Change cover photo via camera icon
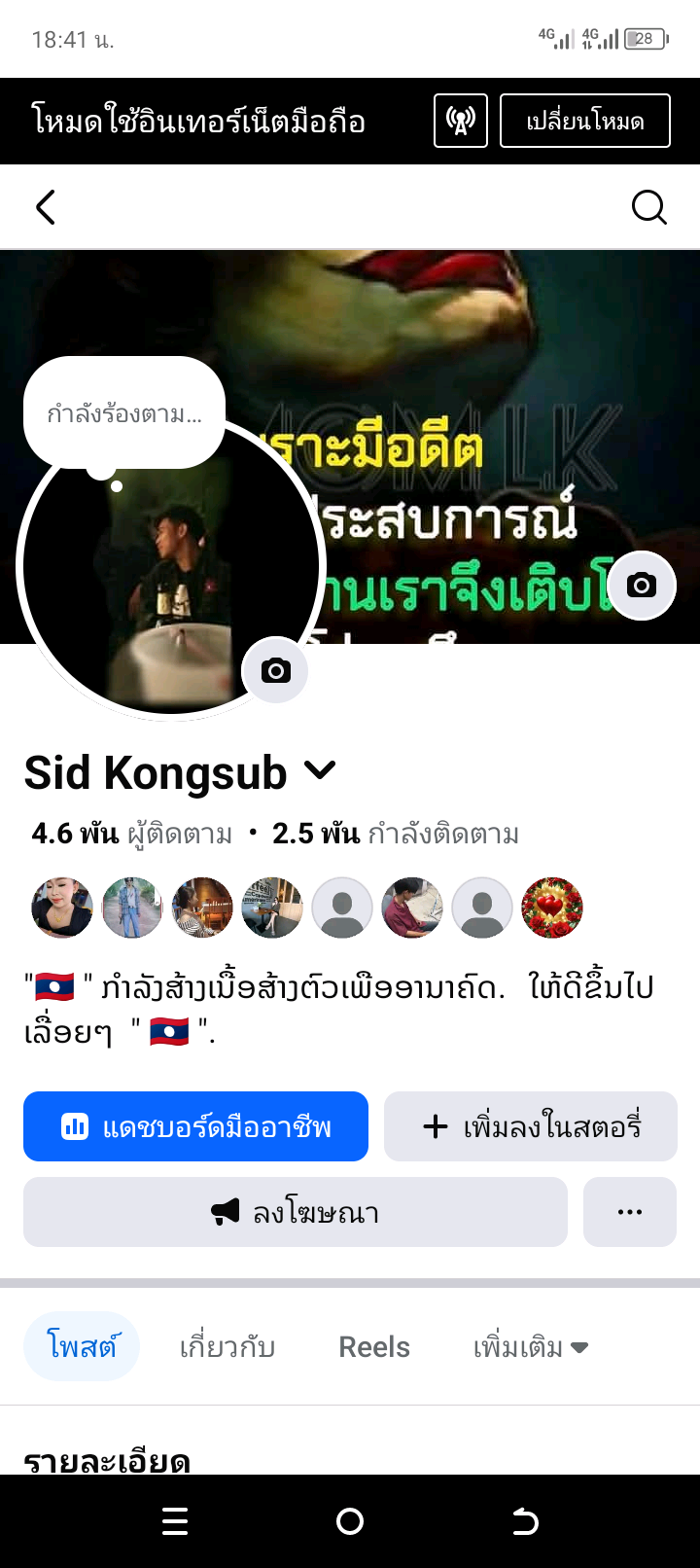Image resolution: width=700 pixels, height=1568 pixels. pyautogui.click(x=641, y=585)
